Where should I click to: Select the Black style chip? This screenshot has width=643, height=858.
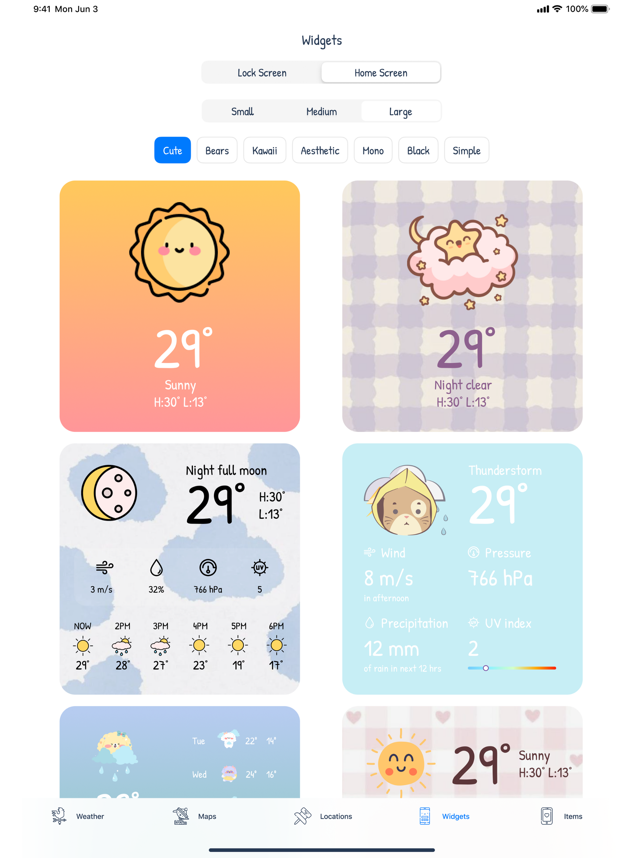coord(418,151)
